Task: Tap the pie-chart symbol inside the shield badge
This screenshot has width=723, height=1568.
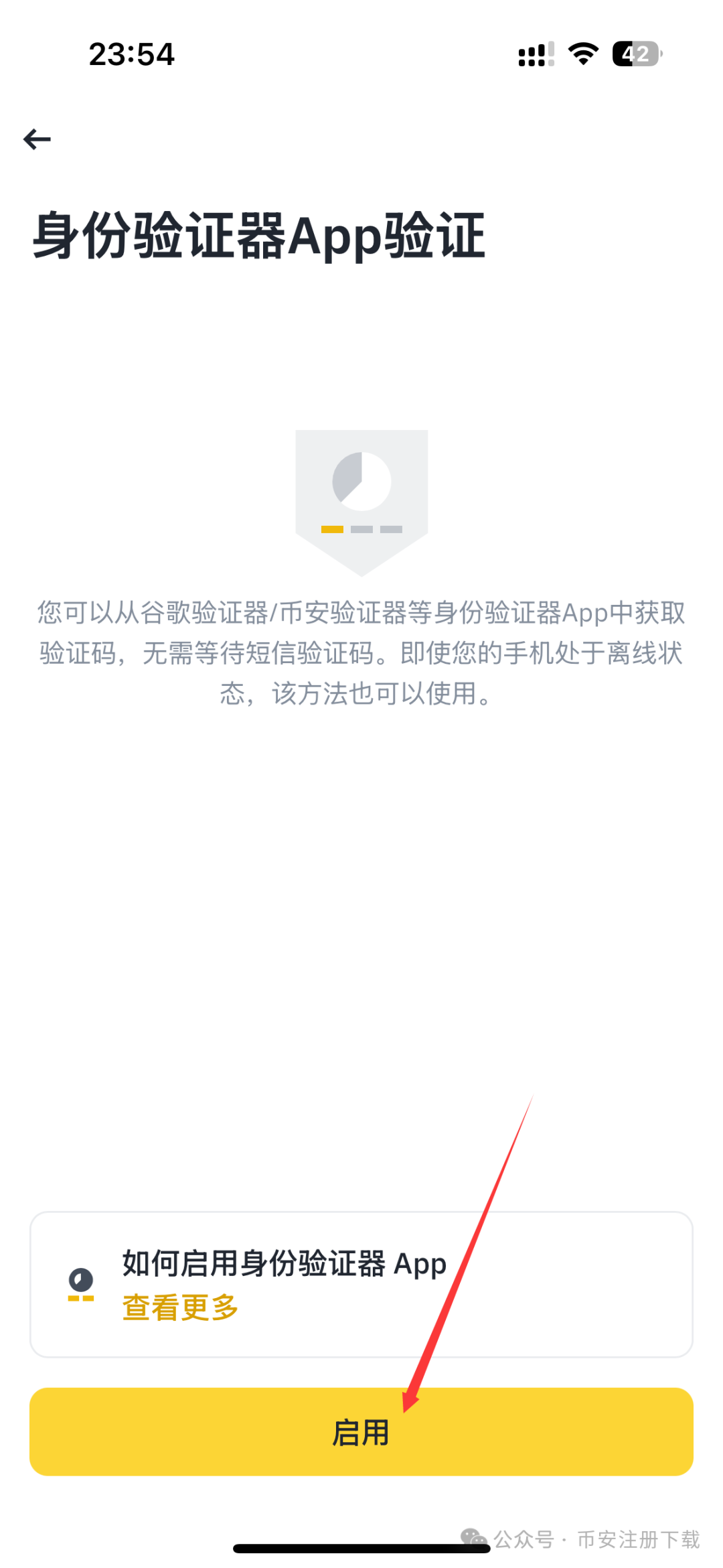Action: tap(361, 481)
